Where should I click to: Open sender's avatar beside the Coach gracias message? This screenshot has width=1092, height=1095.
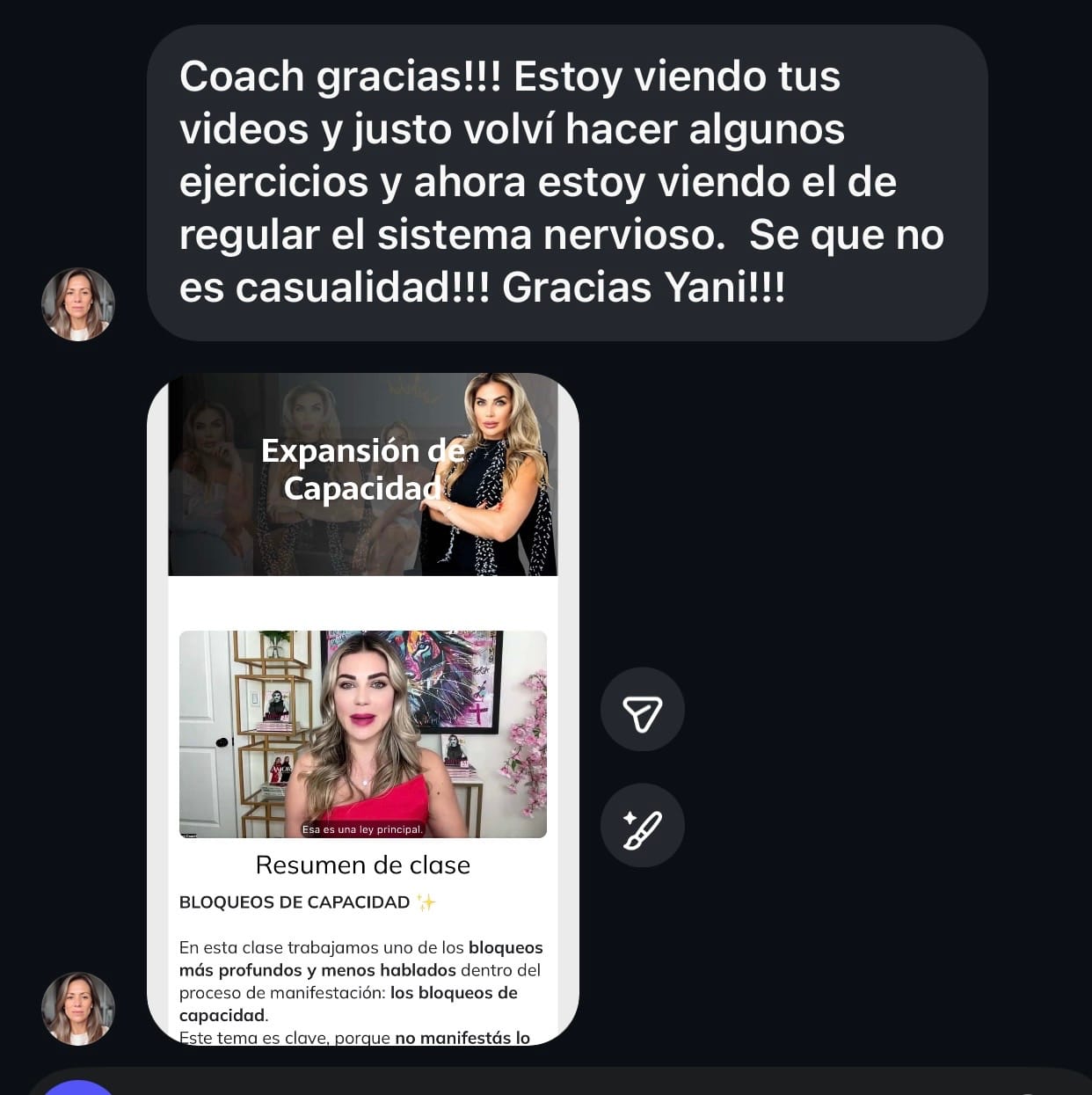[78, 304]
